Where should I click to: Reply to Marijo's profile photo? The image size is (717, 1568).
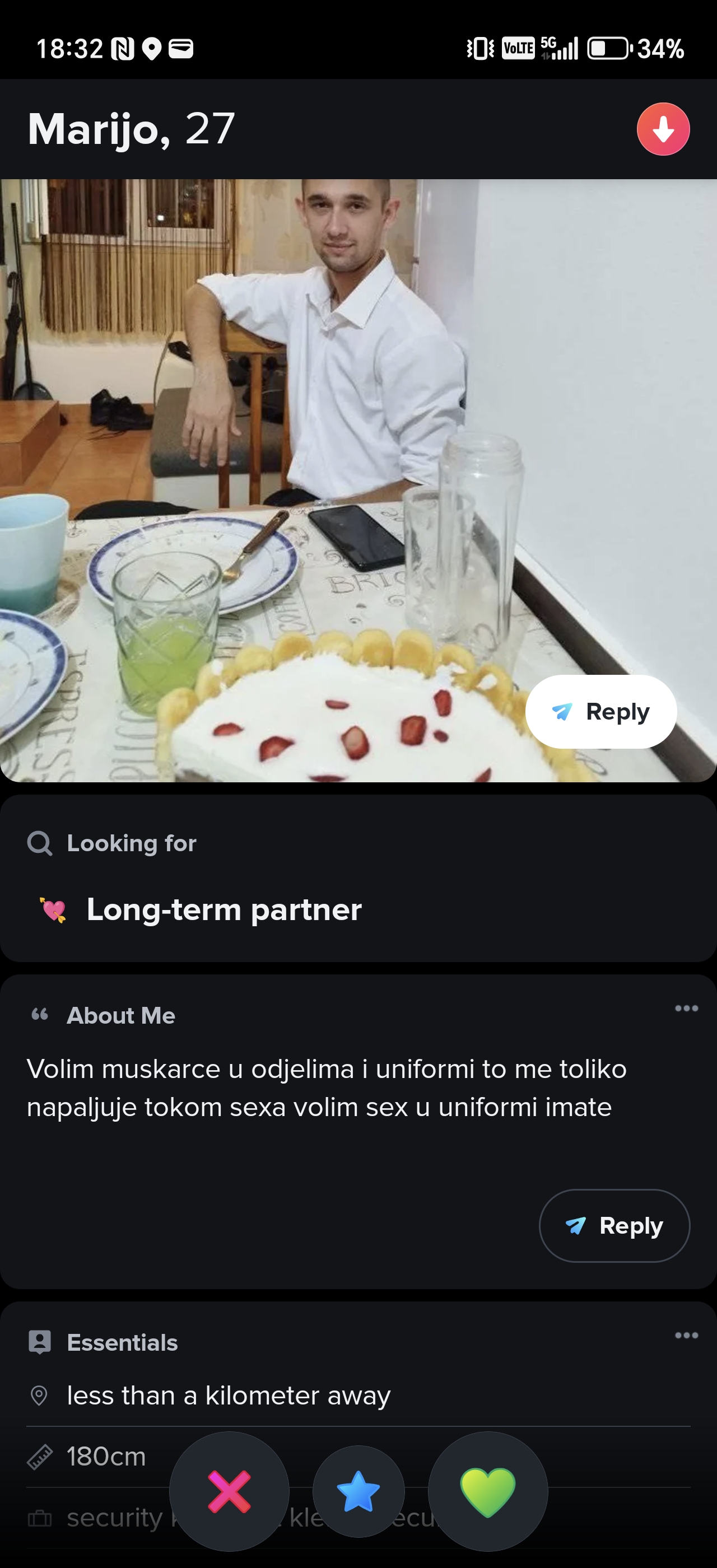tap(600, 712)
